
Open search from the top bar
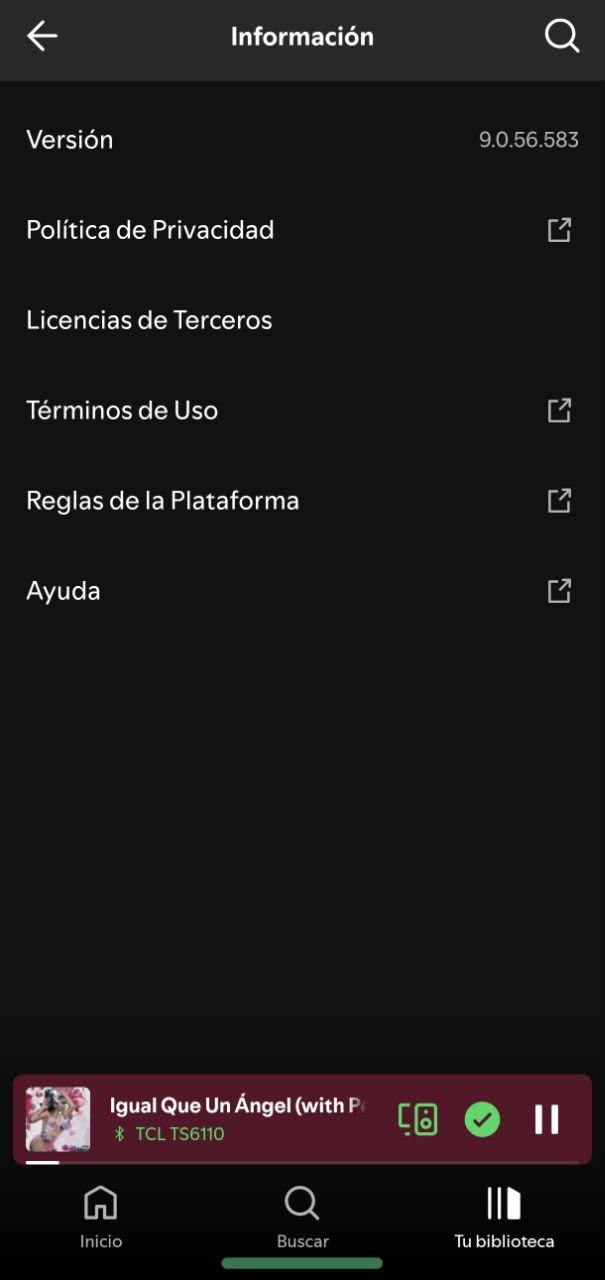point(562,36)
